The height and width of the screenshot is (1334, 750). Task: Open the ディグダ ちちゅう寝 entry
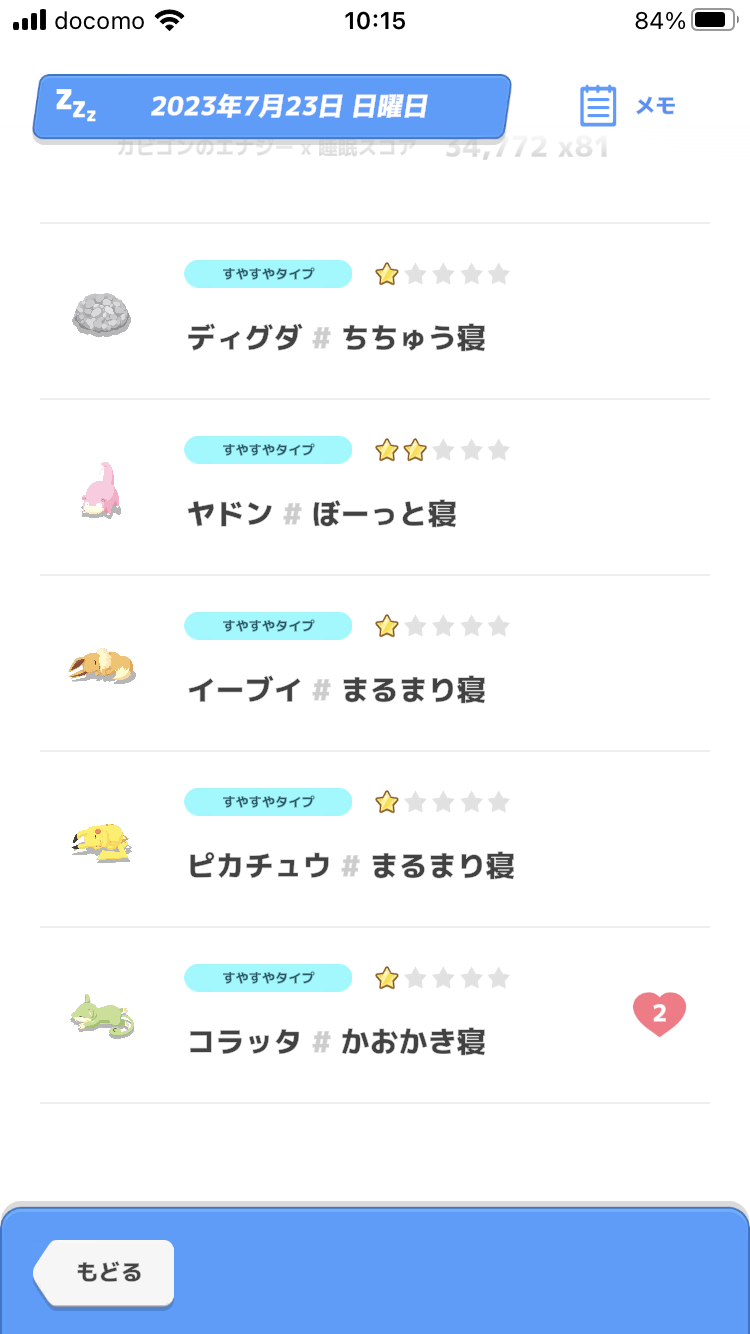[x=375, y=311]
